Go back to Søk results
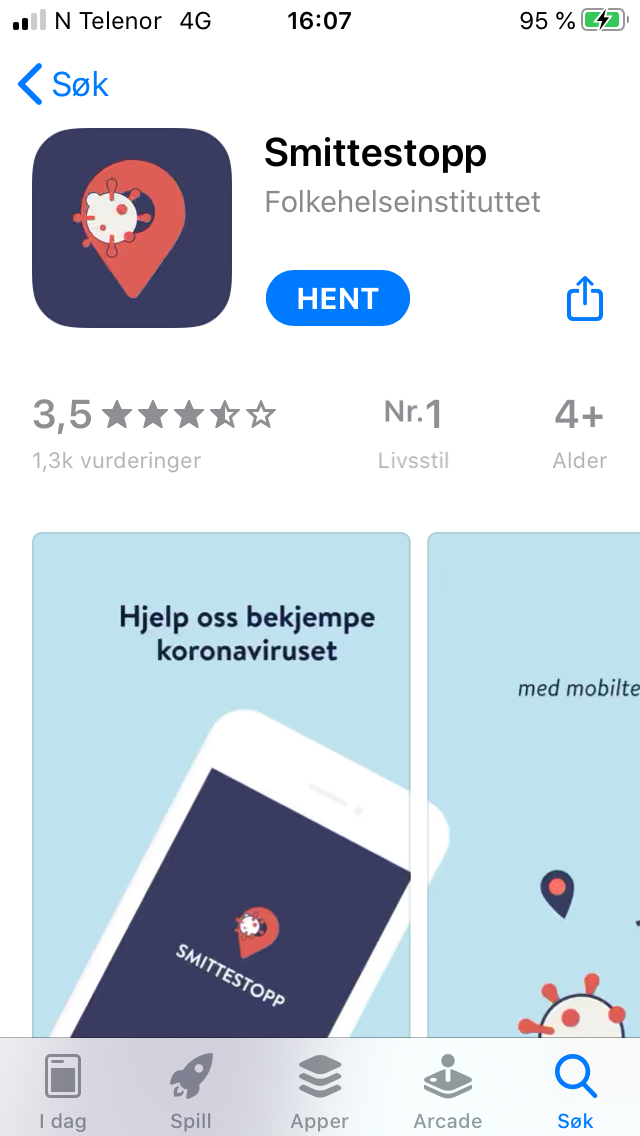This screenshot has width=640, height=1136. pyautogui.click(x=63, y=85)
